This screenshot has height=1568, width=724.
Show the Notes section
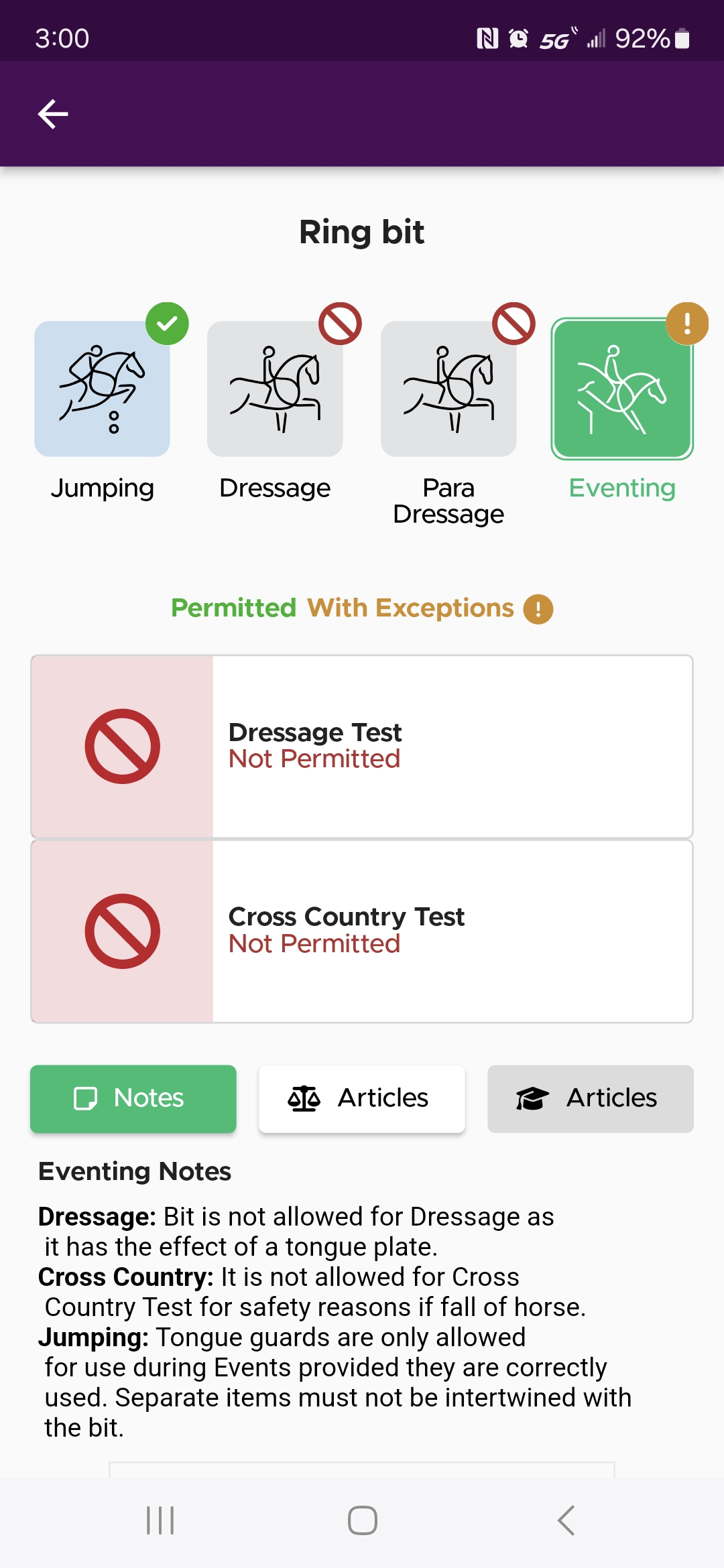tap(133, 1099)
